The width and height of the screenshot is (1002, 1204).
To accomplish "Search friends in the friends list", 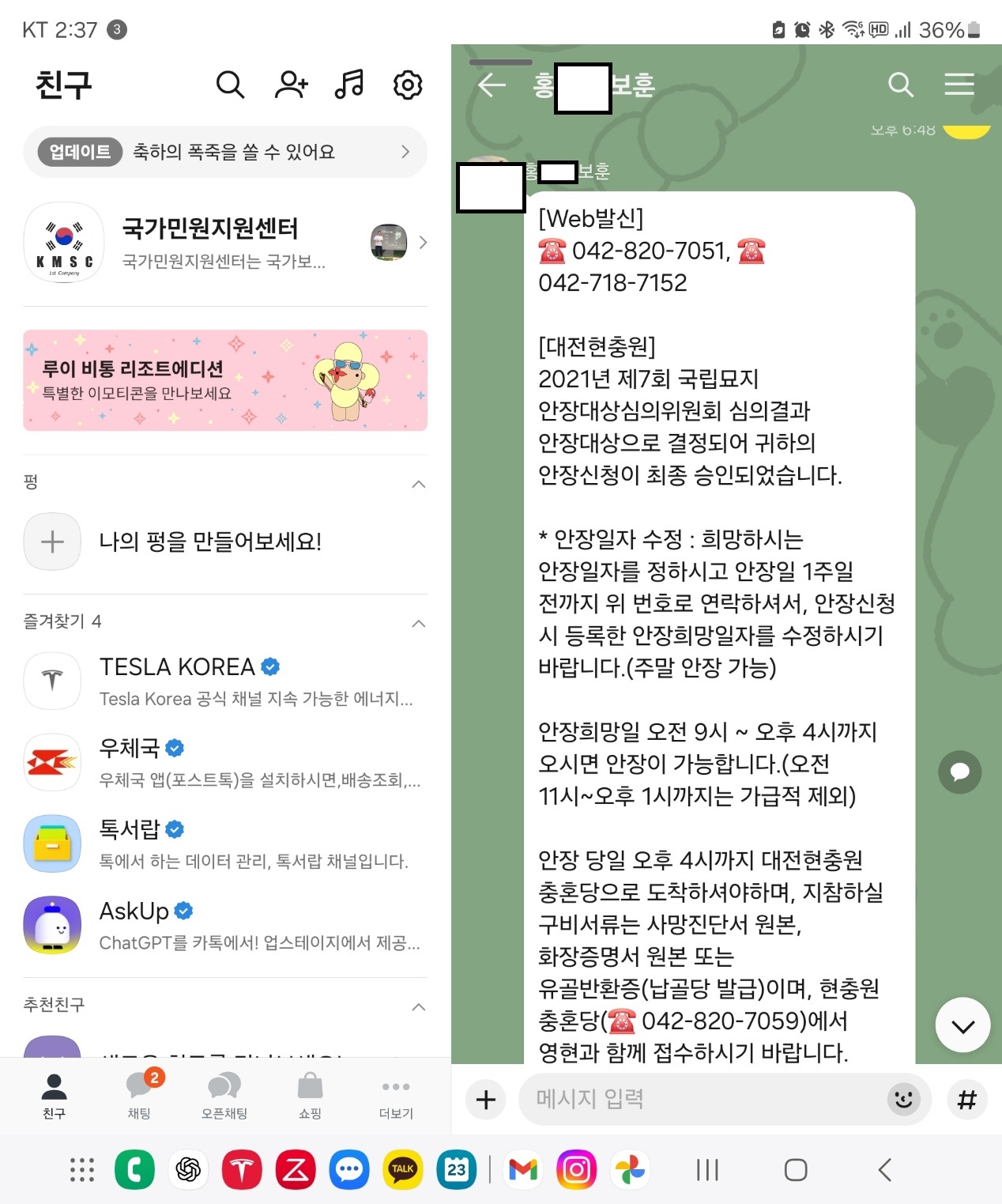I will (x=230, y=84).
